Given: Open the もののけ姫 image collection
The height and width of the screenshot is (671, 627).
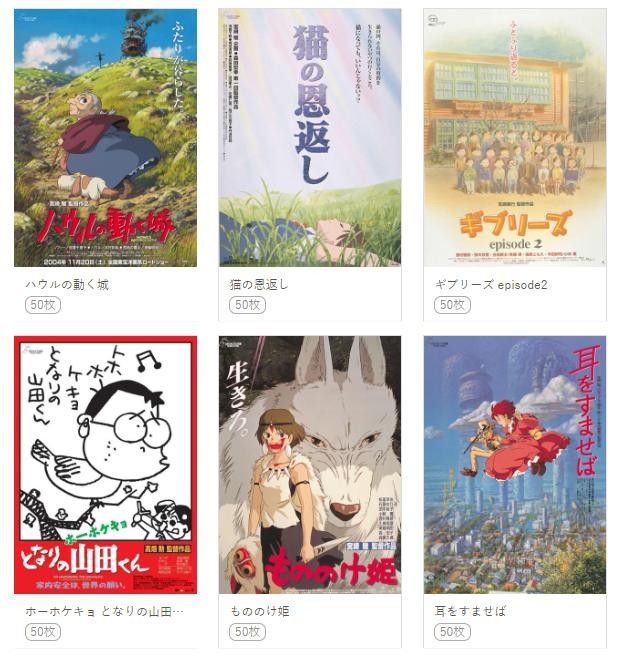Looking at the screenshot, I should [310, 465].
